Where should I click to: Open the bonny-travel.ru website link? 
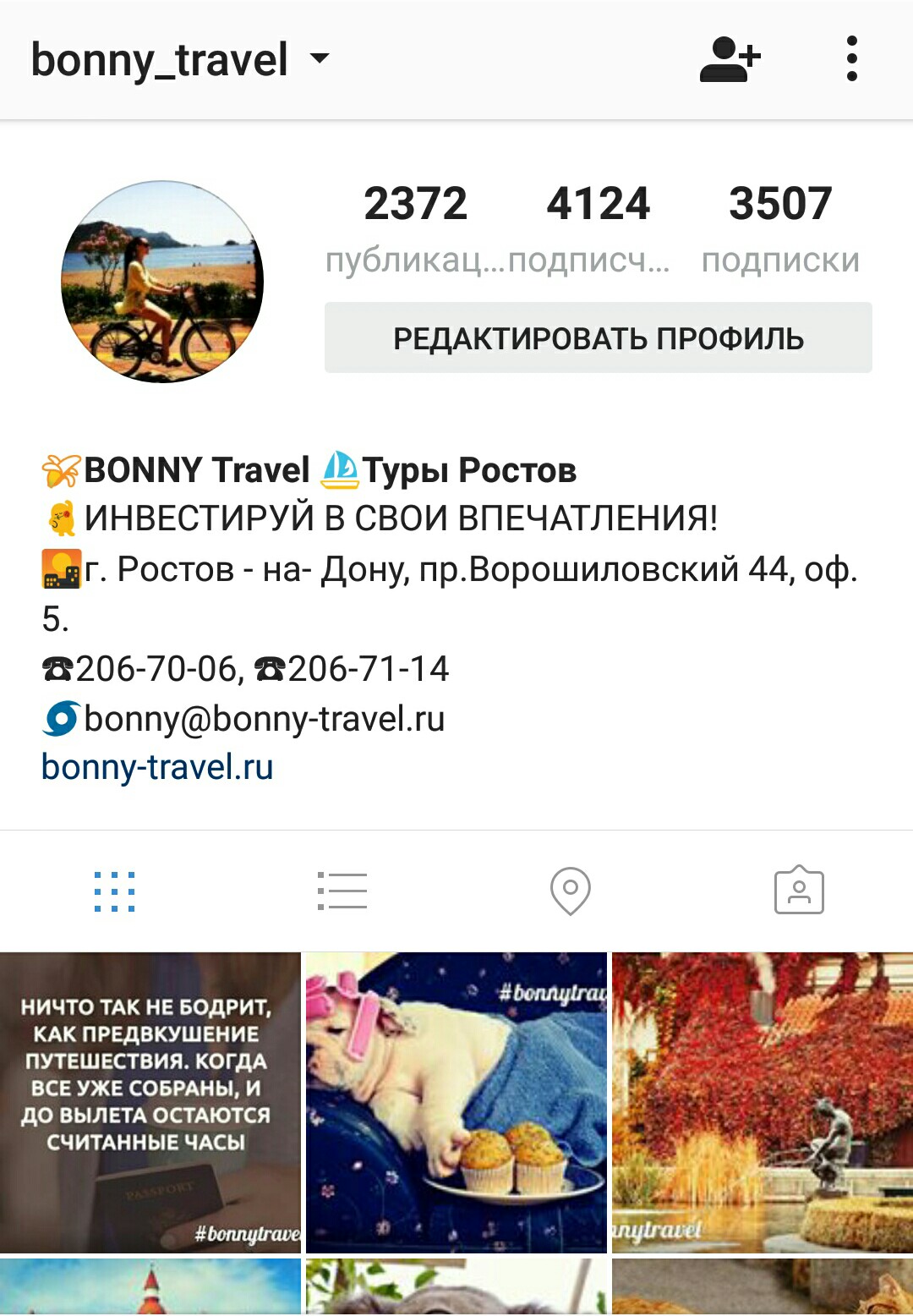point(157,768)
